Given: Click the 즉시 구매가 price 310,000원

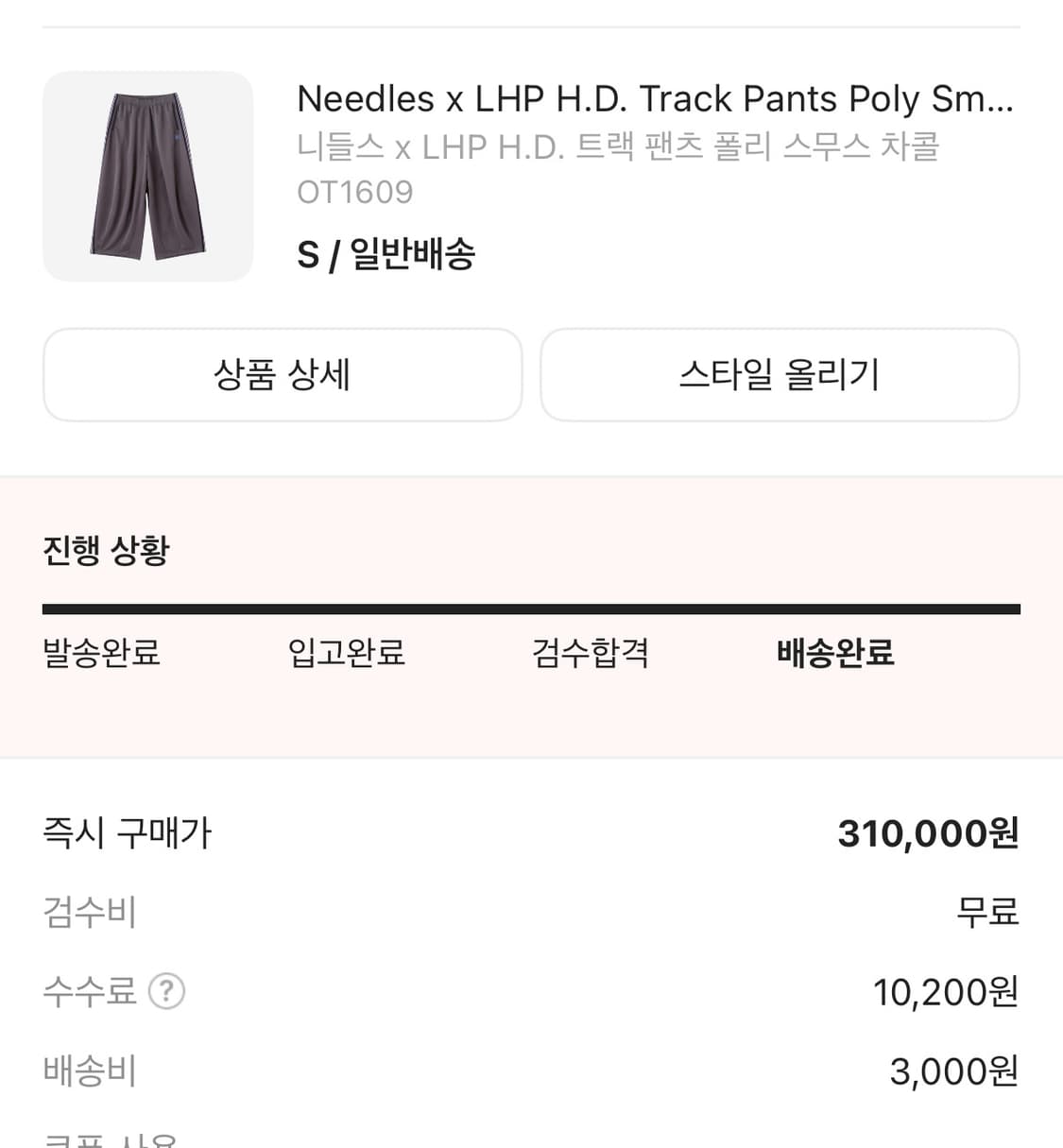Looking at the screenshot, I should tap(928, 833).
